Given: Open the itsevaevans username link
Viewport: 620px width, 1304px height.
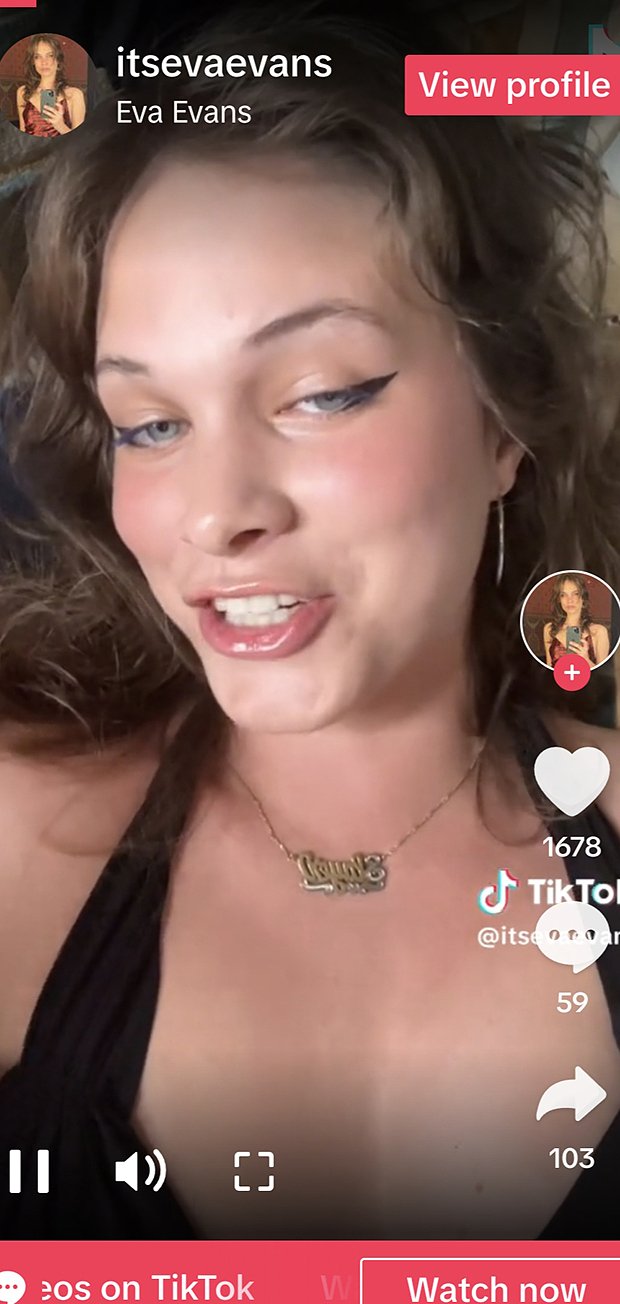Looking at the screenshot, I should click(x=224, y=63).
